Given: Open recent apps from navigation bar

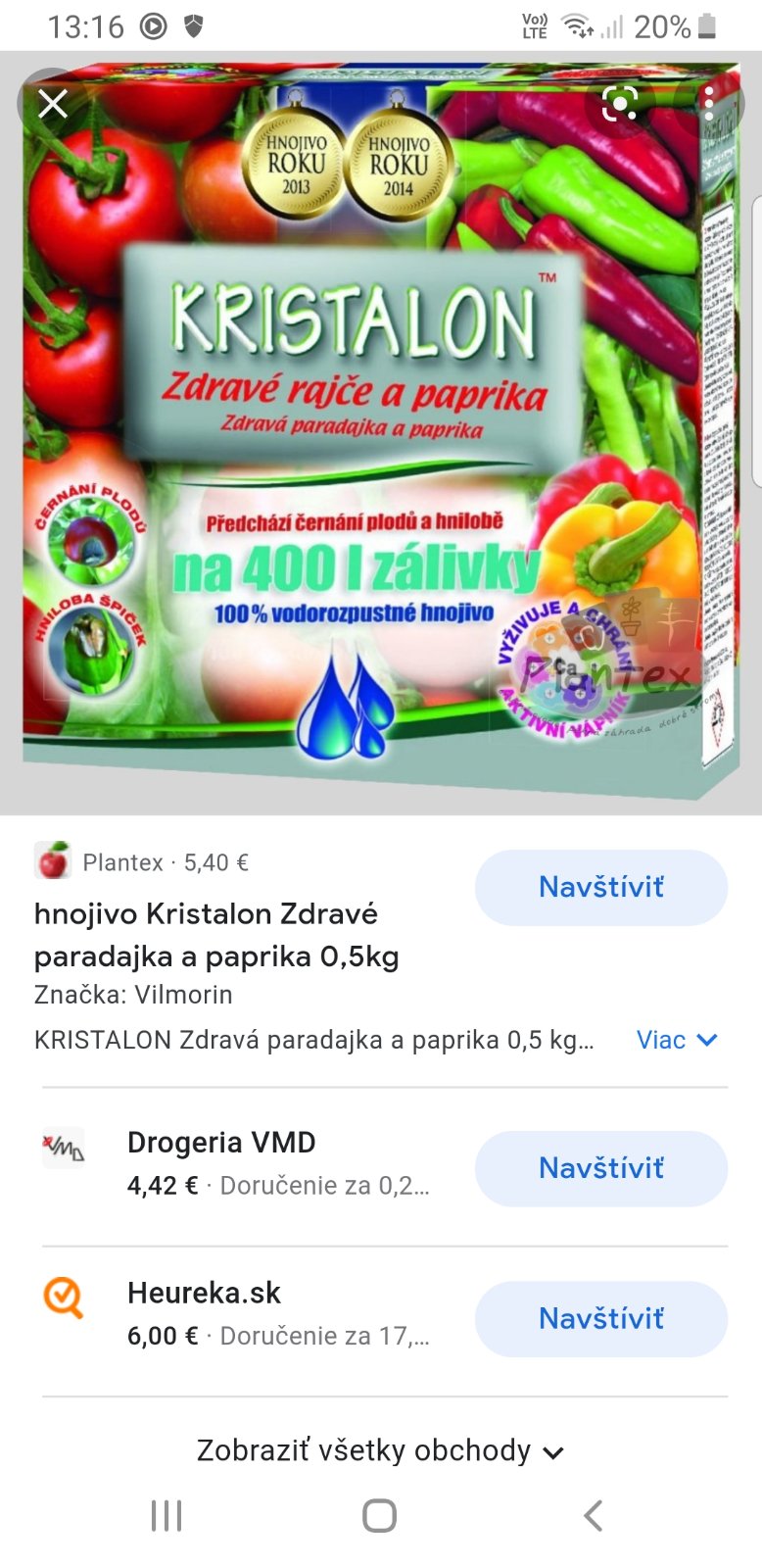Looking at the screenshot, I should coord(167,1515).
